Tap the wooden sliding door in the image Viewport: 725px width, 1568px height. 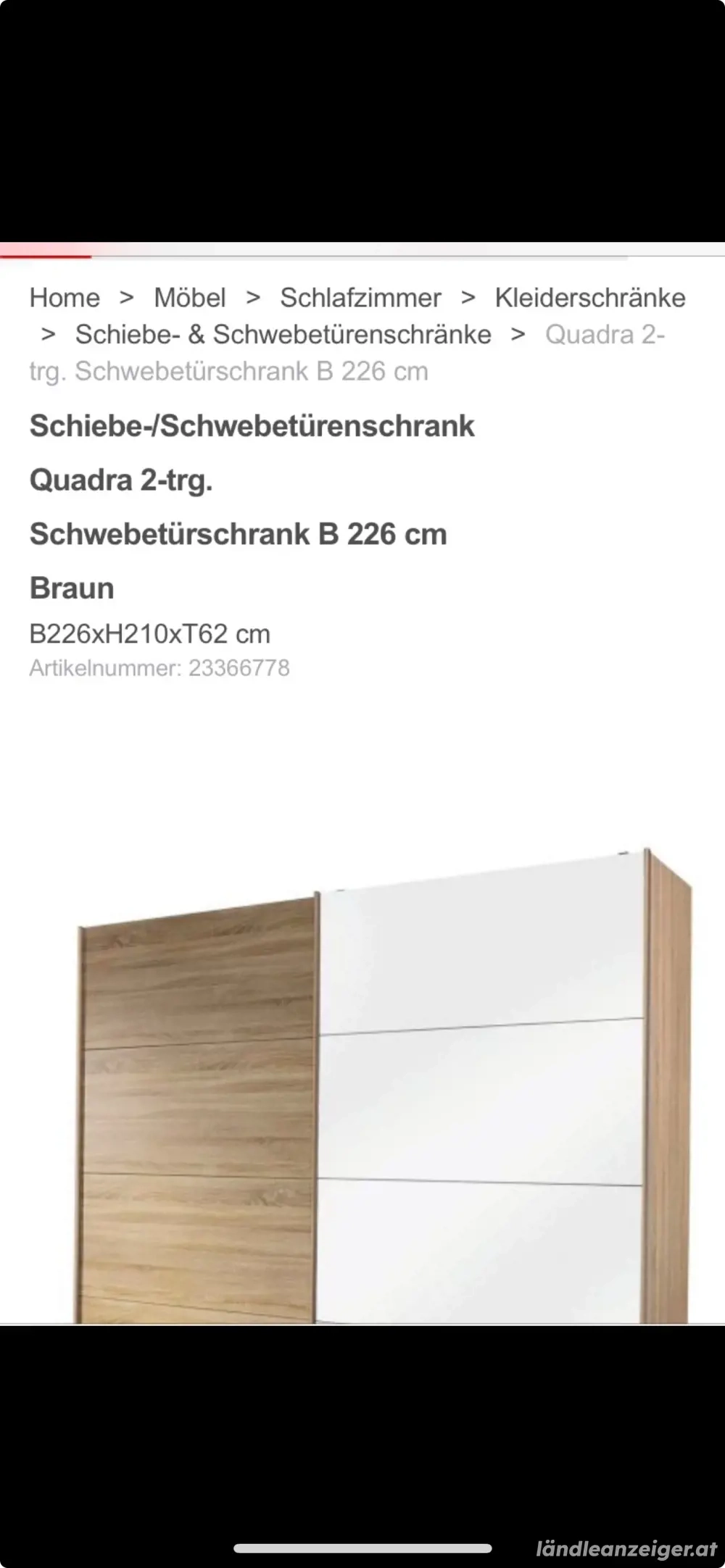tap(196, 1123)
